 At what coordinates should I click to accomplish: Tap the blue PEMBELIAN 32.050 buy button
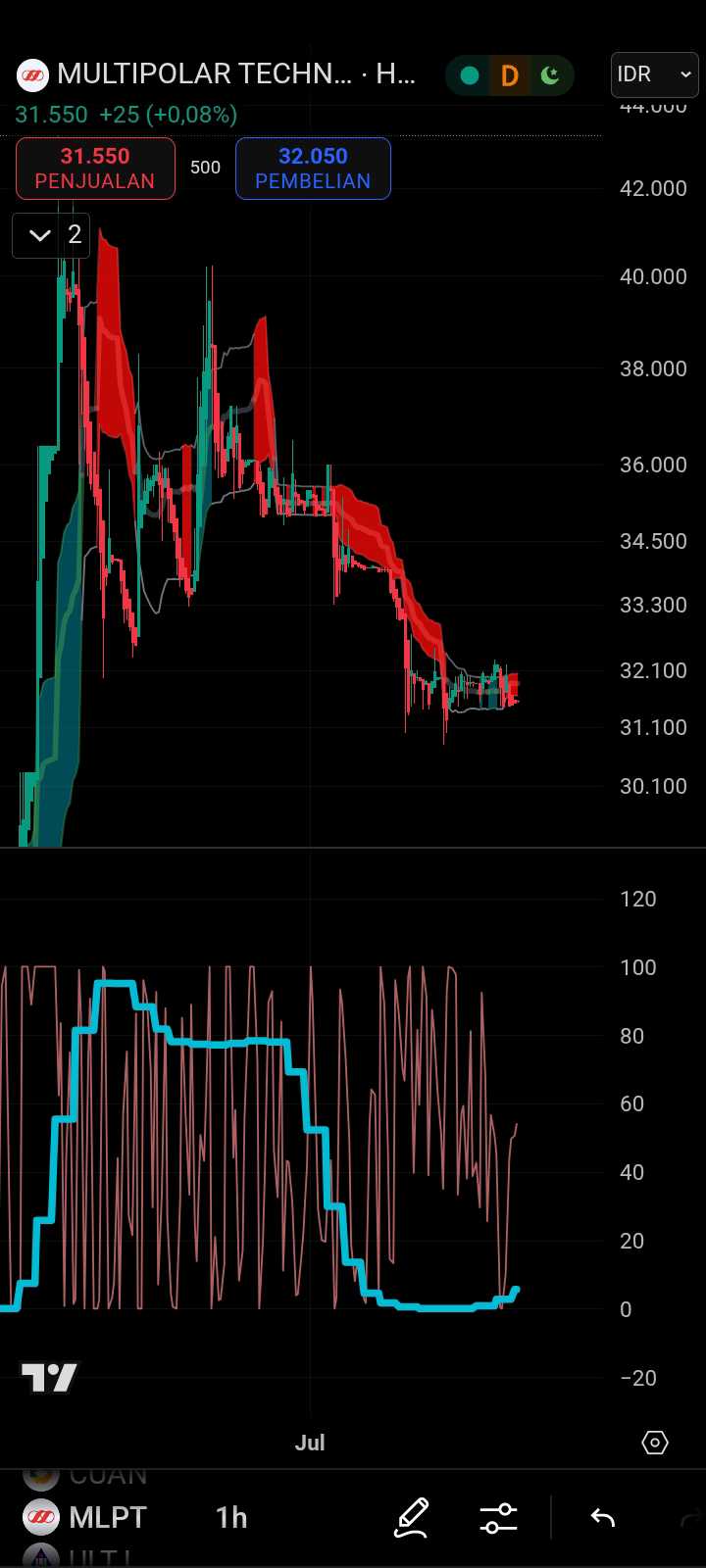(x=313, y=169)
